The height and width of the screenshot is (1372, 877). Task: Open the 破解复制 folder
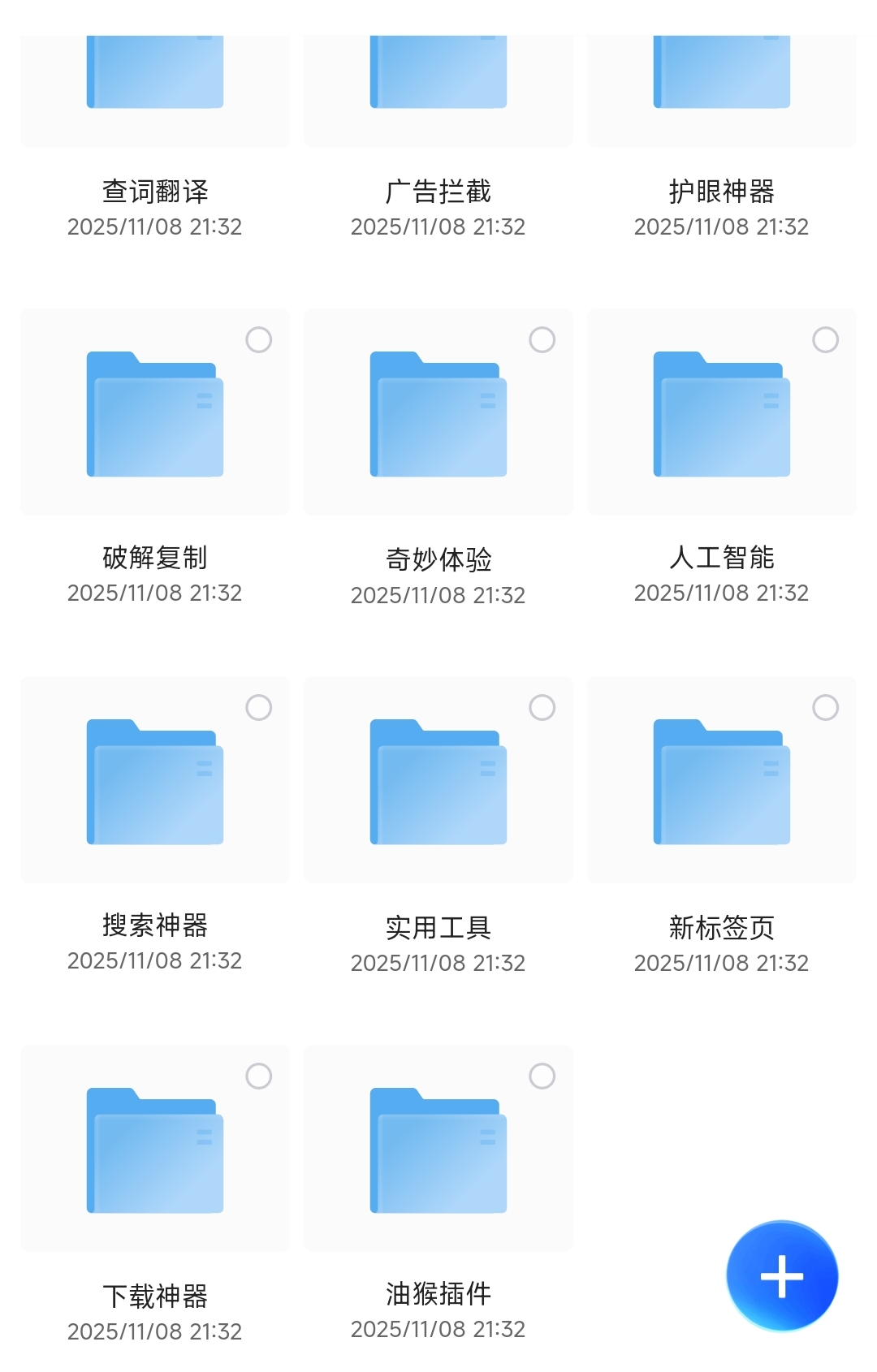point(154,414)
